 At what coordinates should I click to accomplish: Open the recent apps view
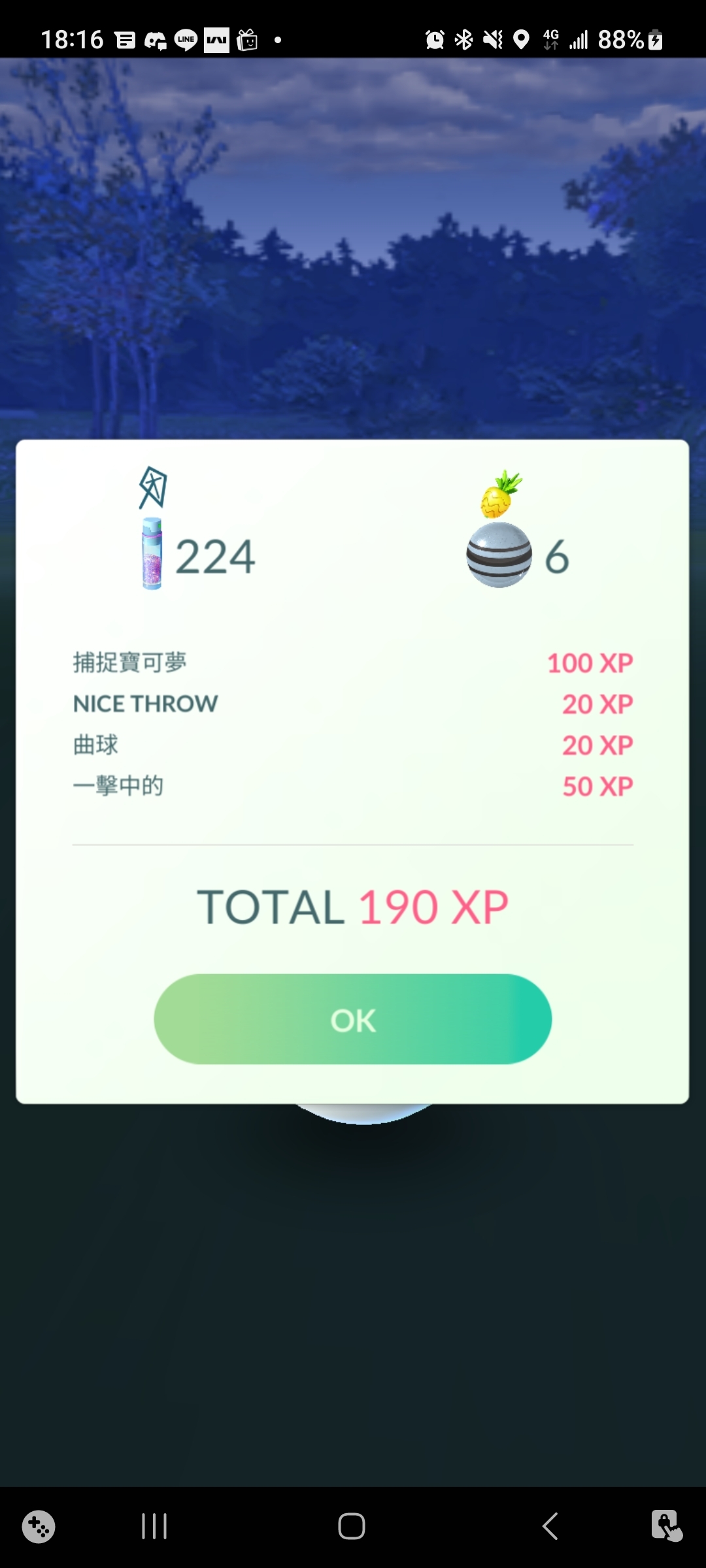coord(154,1526)
